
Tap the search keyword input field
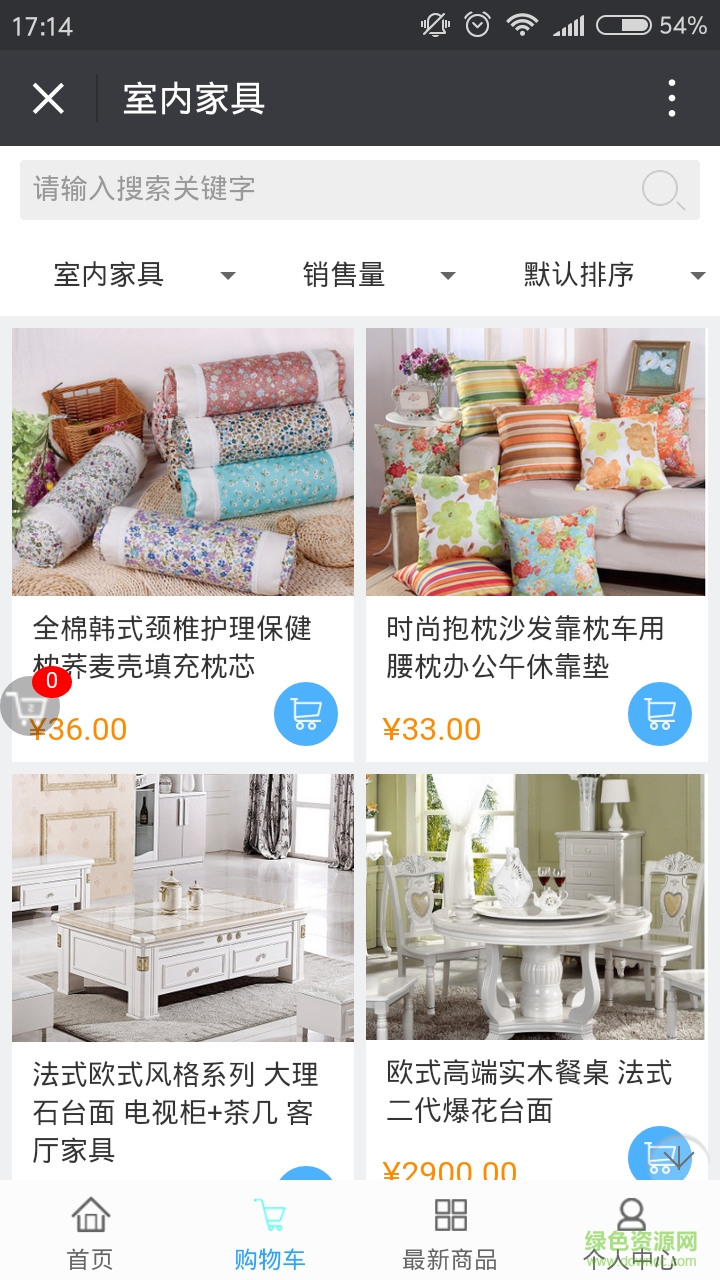tap(330, 189)
